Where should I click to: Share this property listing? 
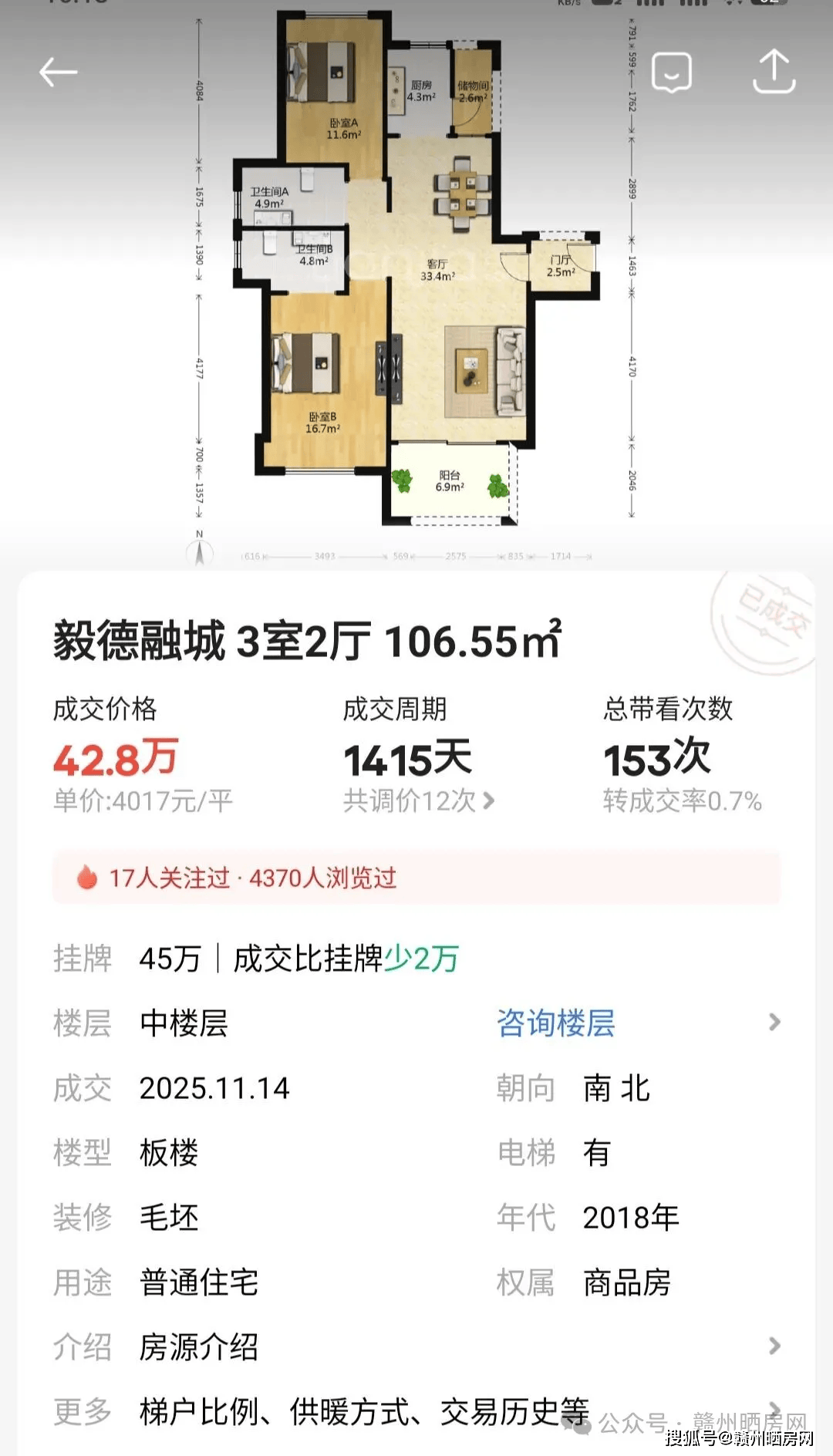point(774,72)
